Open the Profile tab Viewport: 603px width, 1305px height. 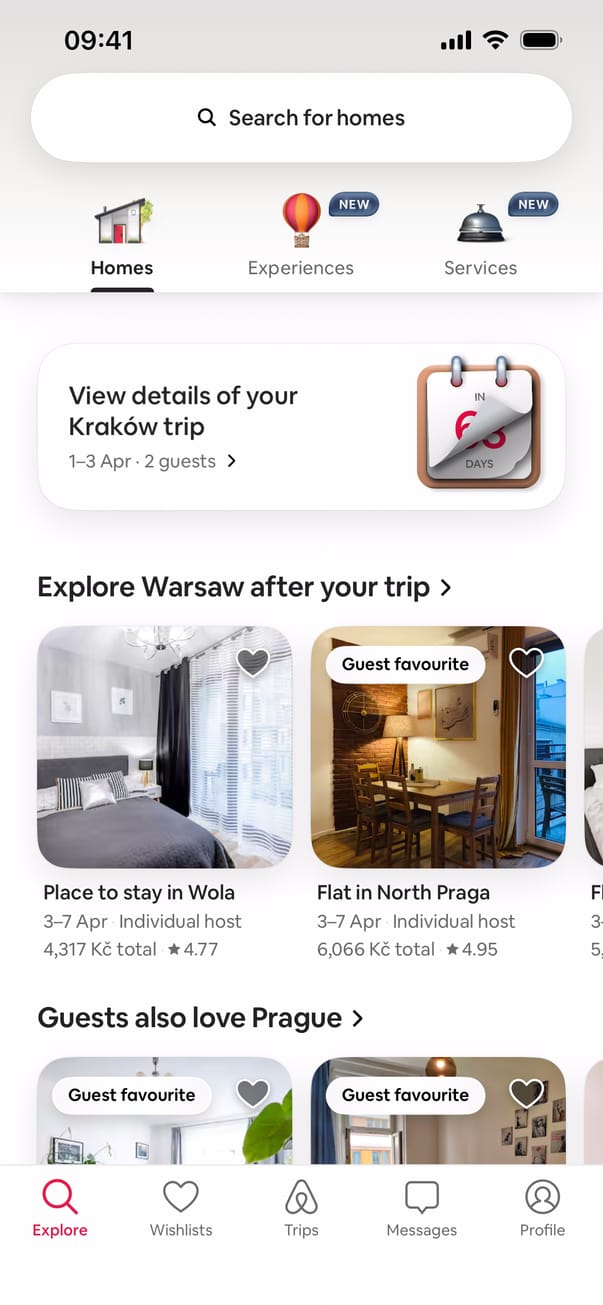[542, 1208]
